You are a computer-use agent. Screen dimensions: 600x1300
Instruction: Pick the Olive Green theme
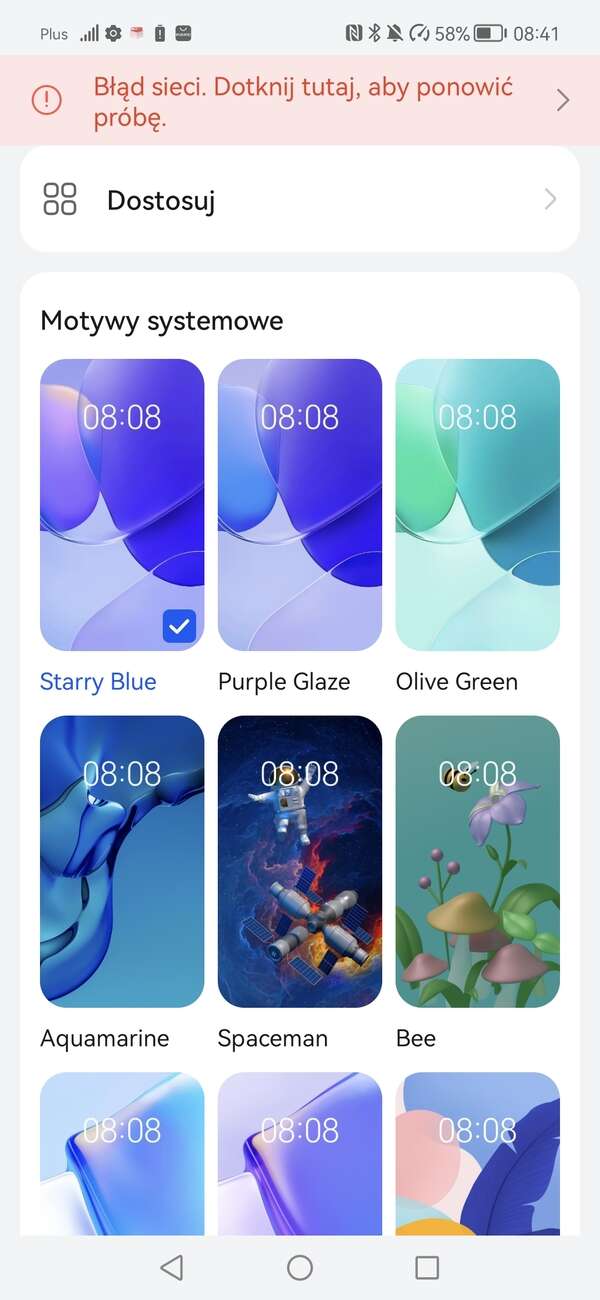coord(478,505)
